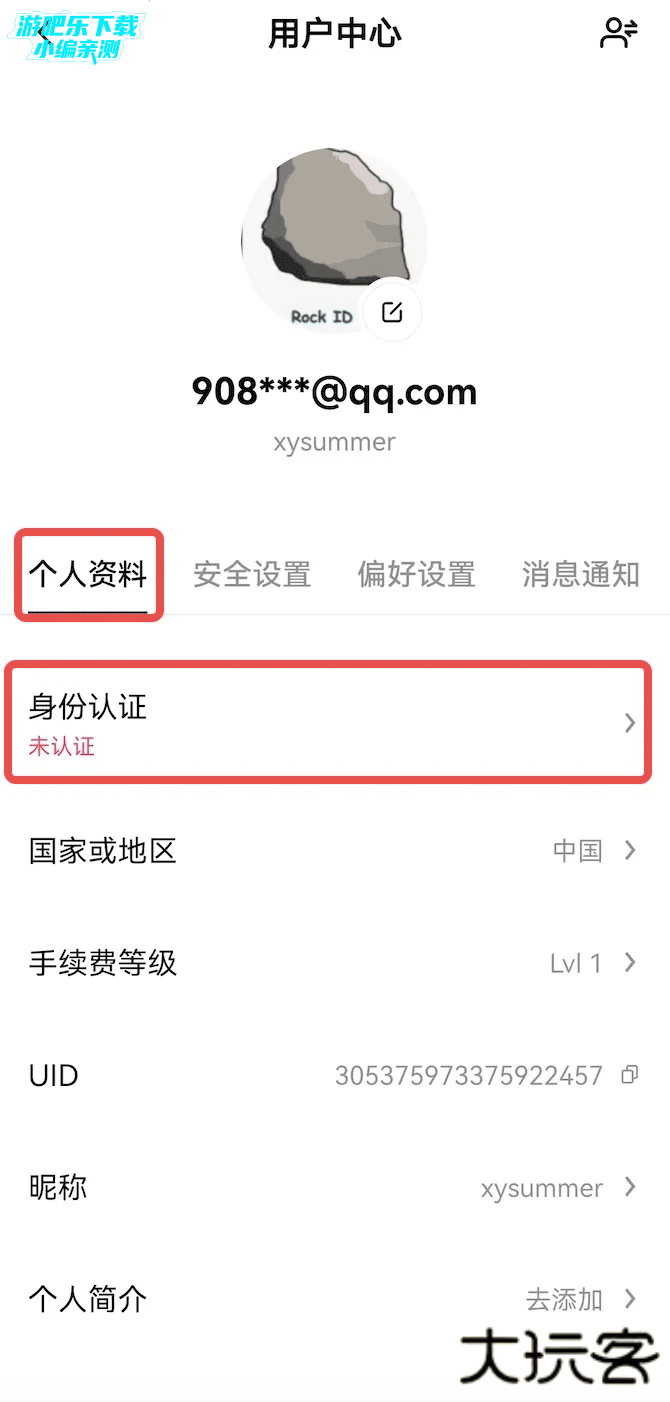Viewport: 670px width, 1402px height.
Task: Switch to the 安全设置 tab
Action: 252,574
